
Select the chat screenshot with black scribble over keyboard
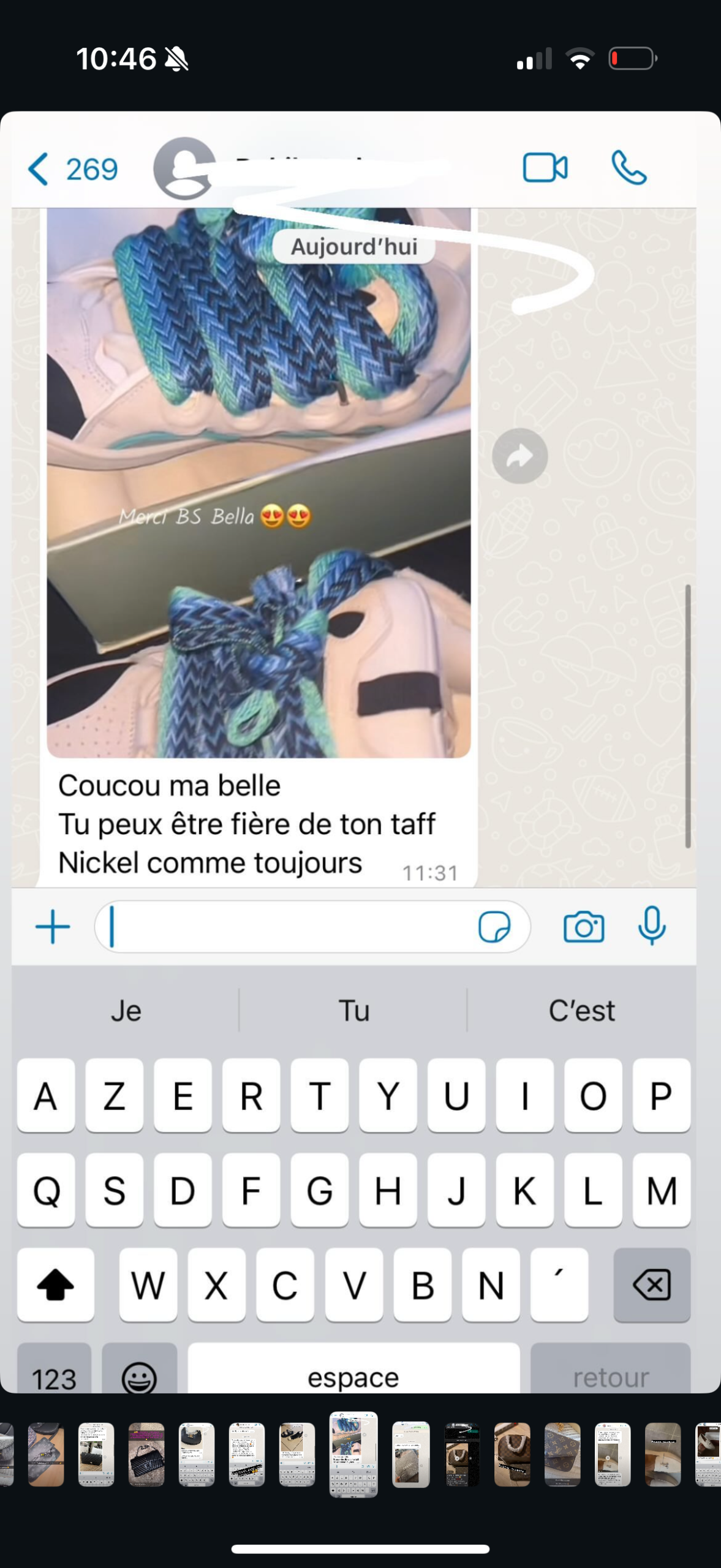coord(247,1454)
